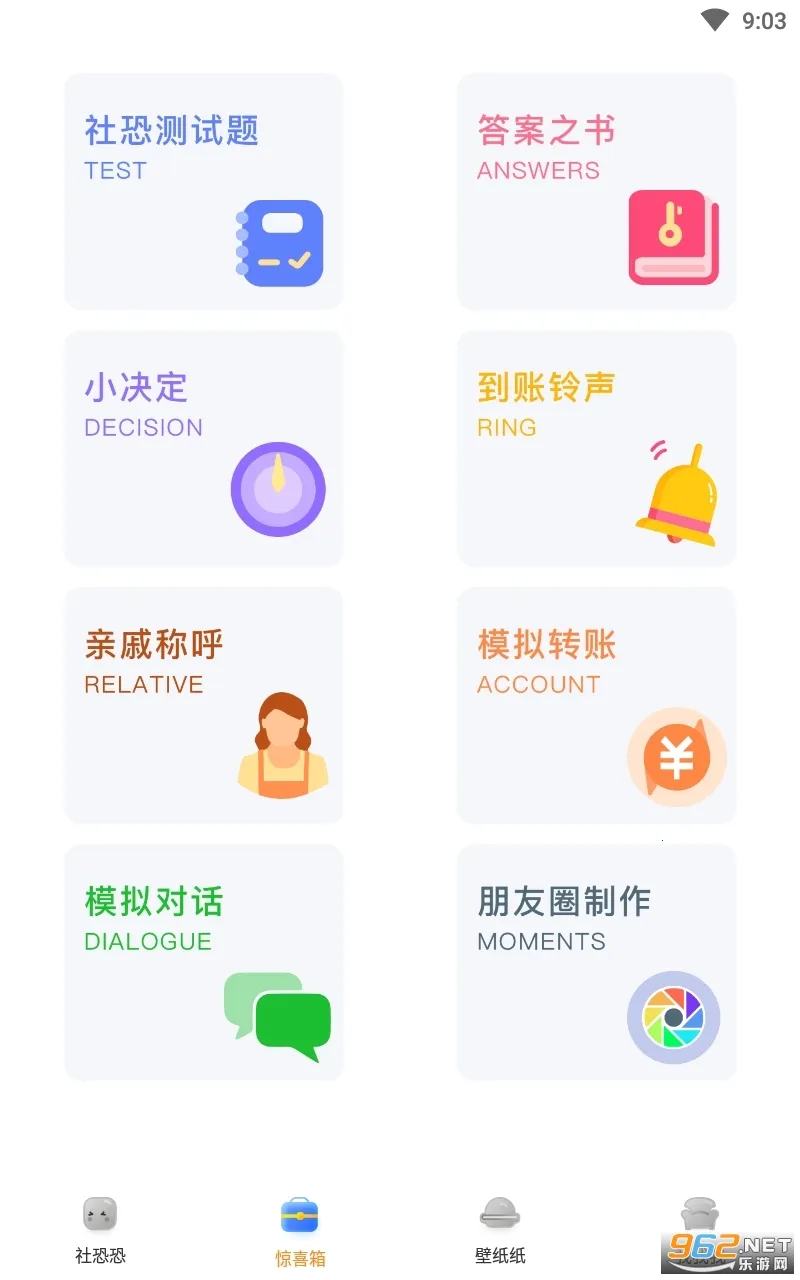Tap the 亲戚称呼 woman avatar icon

click(x=281, y=747)
